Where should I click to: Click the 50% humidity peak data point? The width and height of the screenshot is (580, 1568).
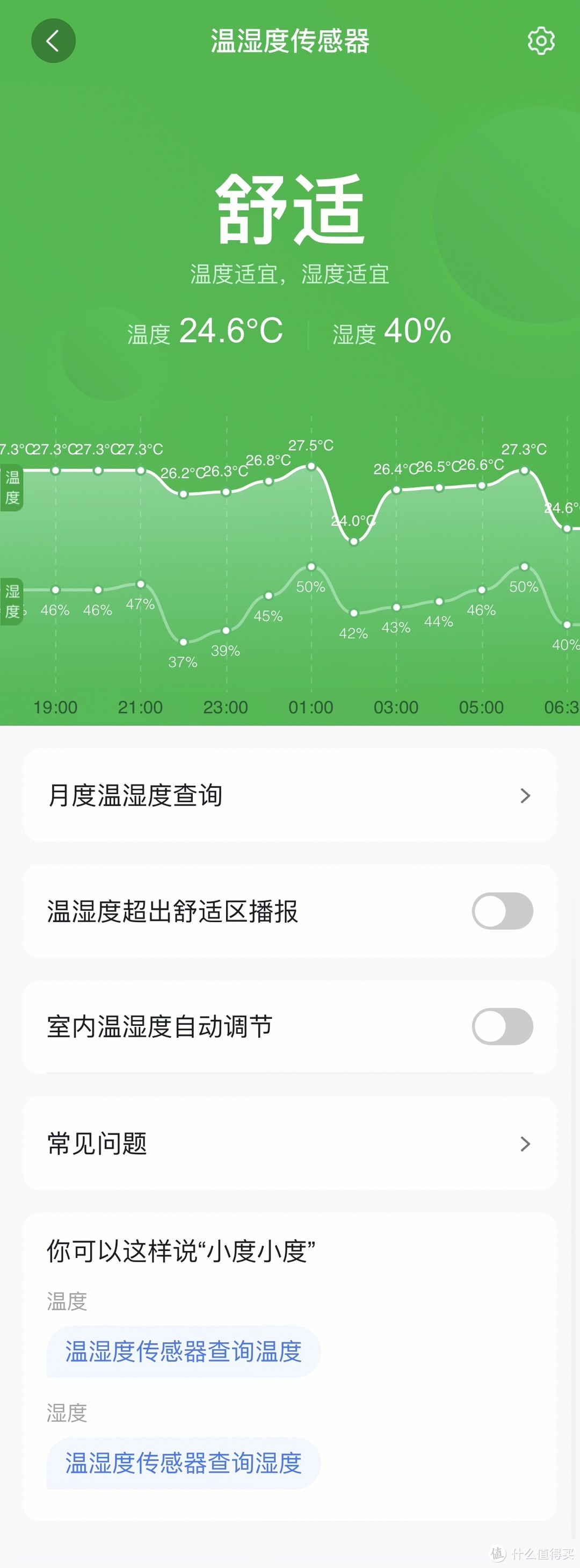point(311,566)
